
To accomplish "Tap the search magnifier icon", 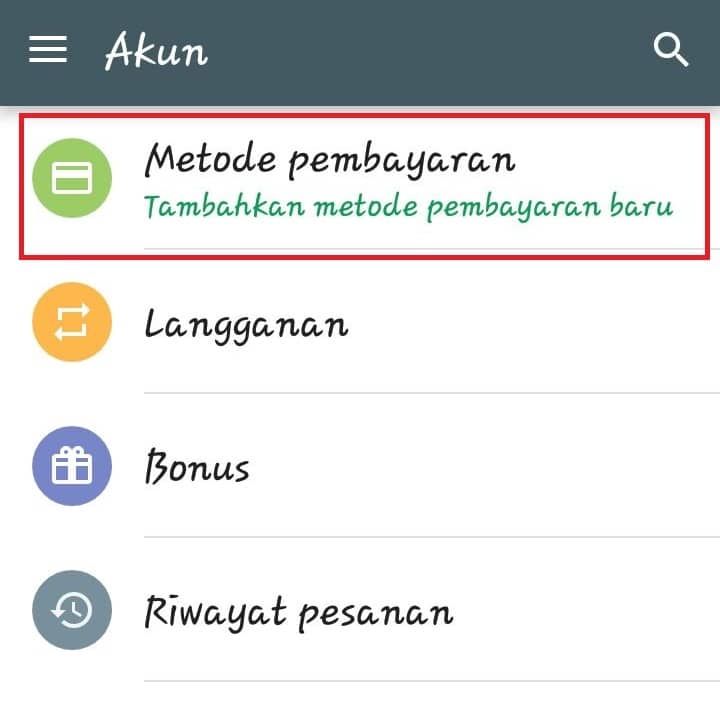I will (671, 50).
